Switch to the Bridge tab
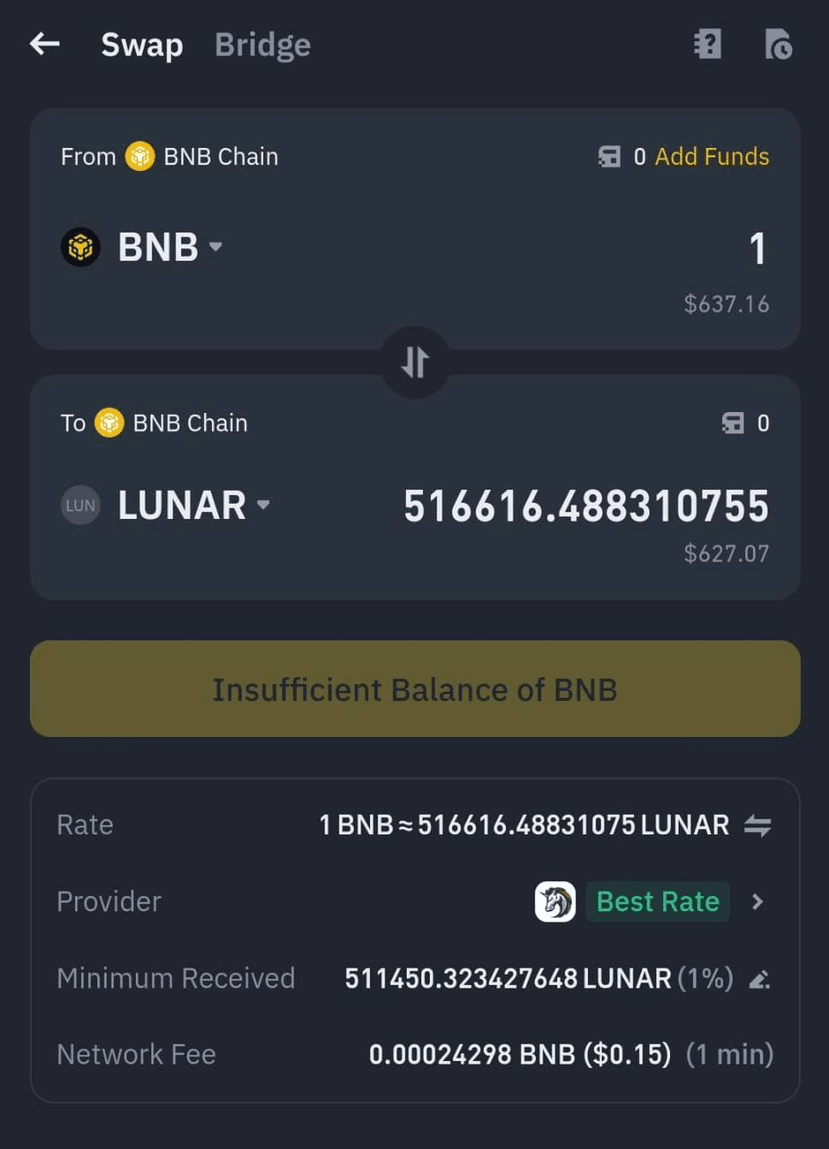 point(262,45)
